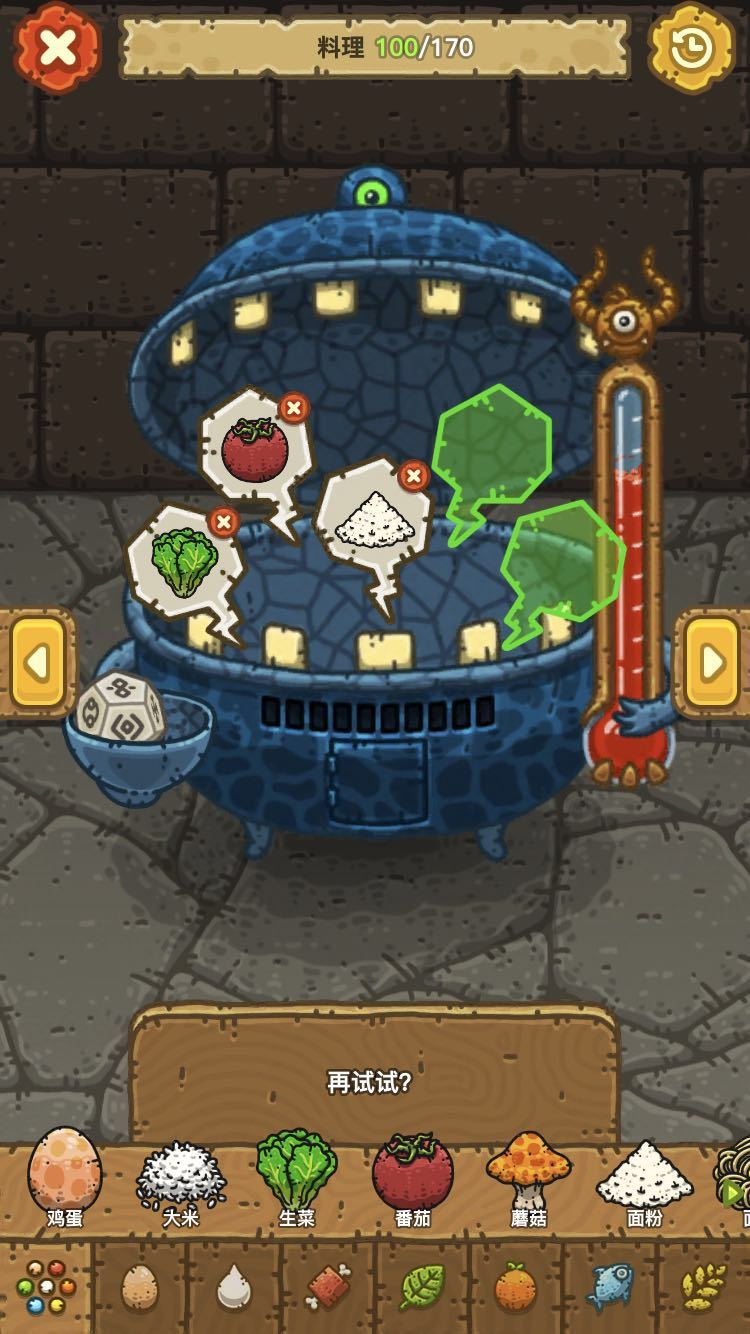The width and height of the screenshot is (750, 1334).
Task: Go to the previous page with left arrow
Action: click(38, 660)
